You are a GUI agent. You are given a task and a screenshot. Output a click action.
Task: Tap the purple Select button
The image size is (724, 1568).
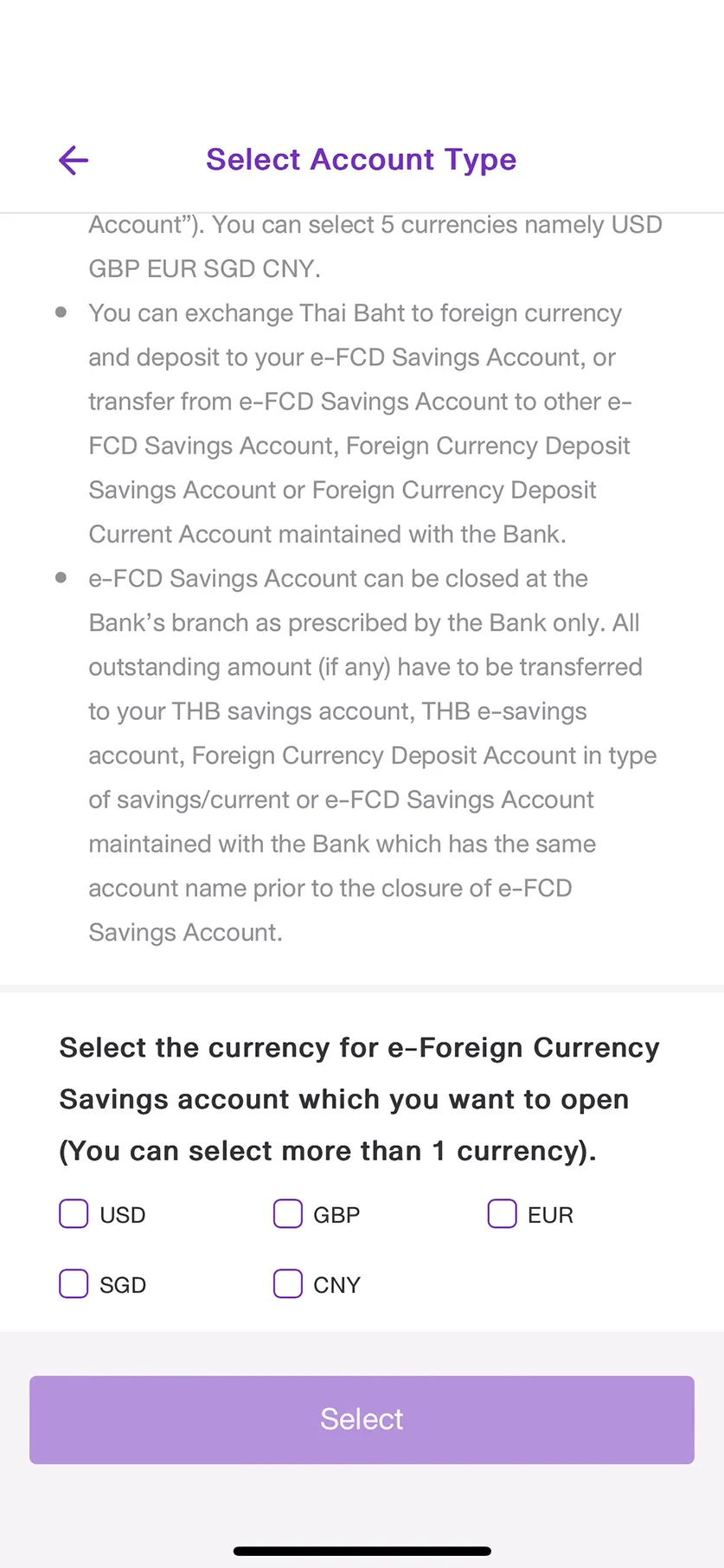coord(362,1420)
